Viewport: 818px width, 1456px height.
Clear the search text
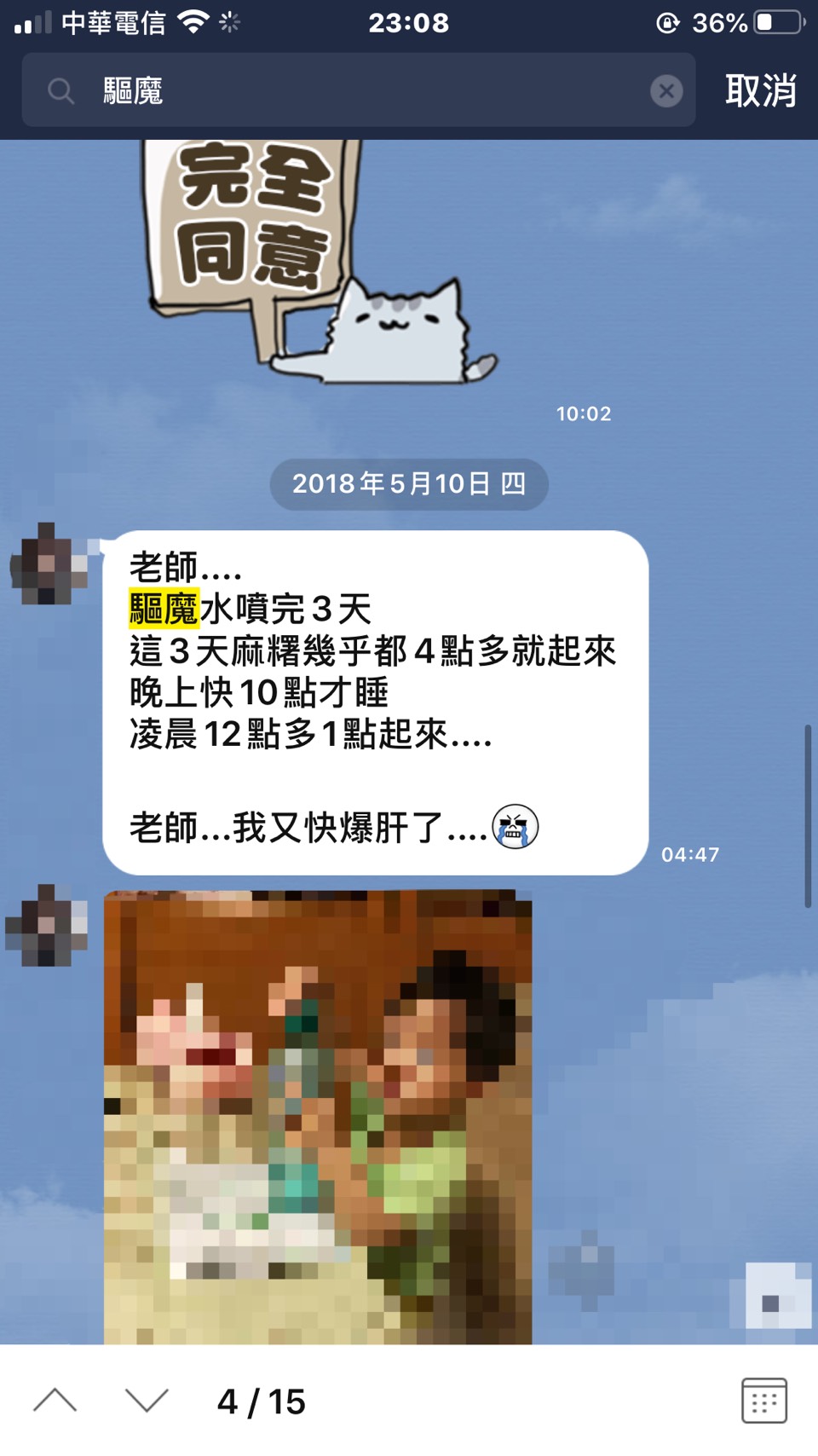click(666, 90)
